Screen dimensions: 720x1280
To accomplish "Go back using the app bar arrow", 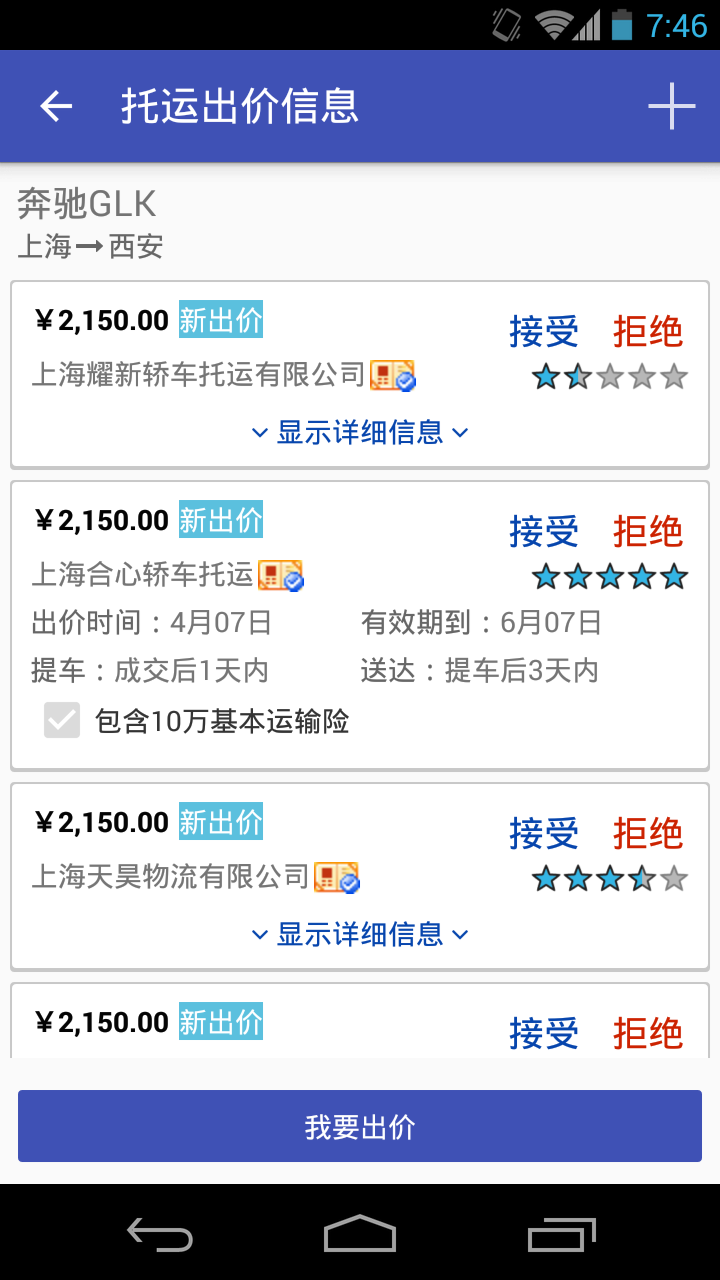I will pyautogui.click(x=57, y=106).
